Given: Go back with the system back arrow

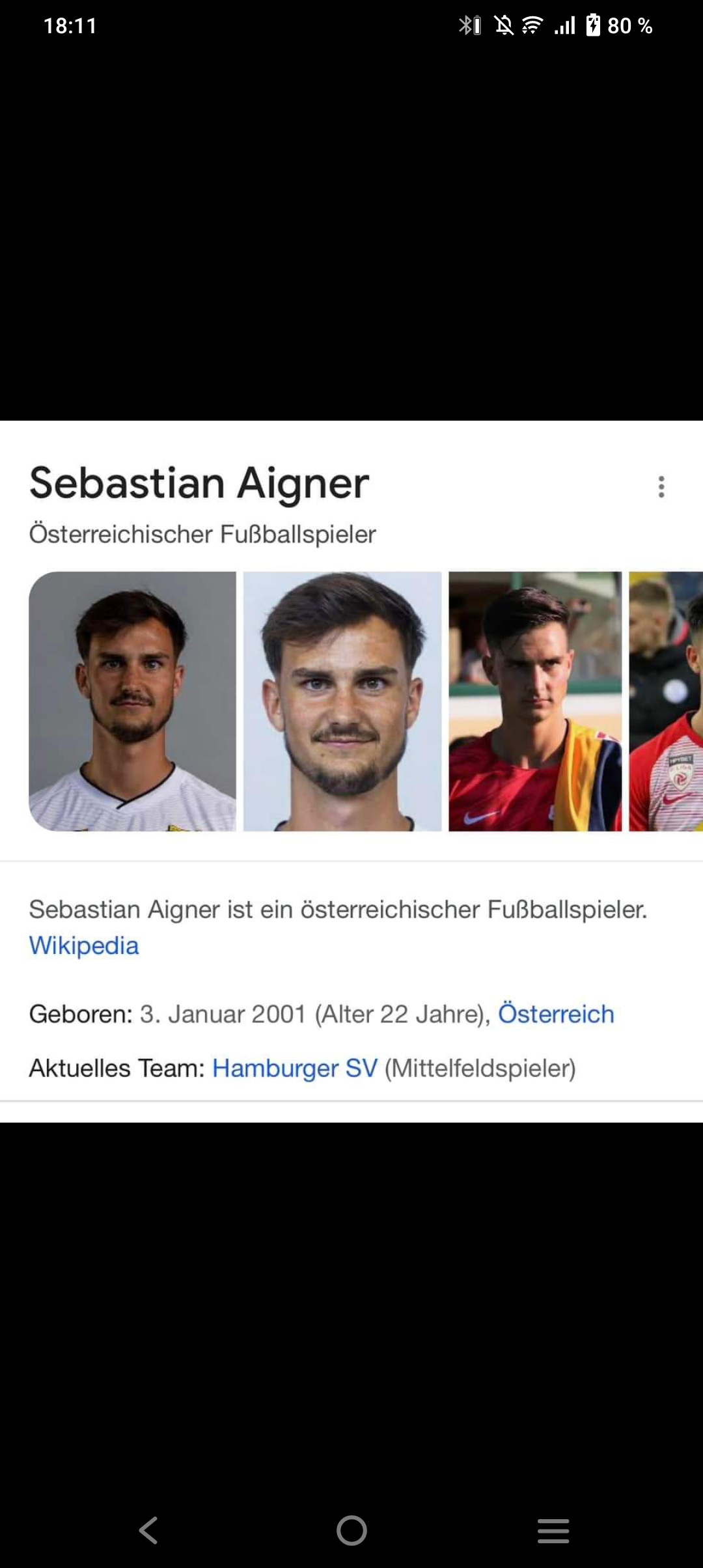Looking at the screenshot, I should click(149, 1530).
